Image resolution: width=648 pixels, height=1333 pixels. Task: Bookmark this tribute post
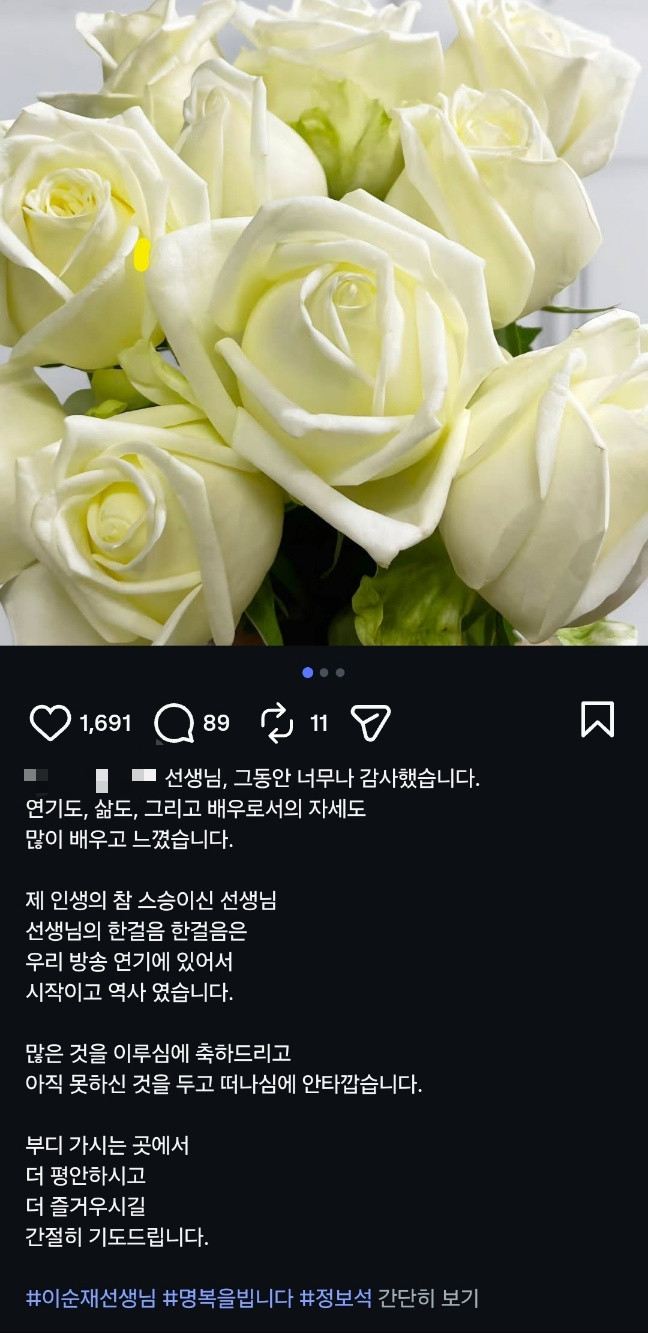pos(597,720)
